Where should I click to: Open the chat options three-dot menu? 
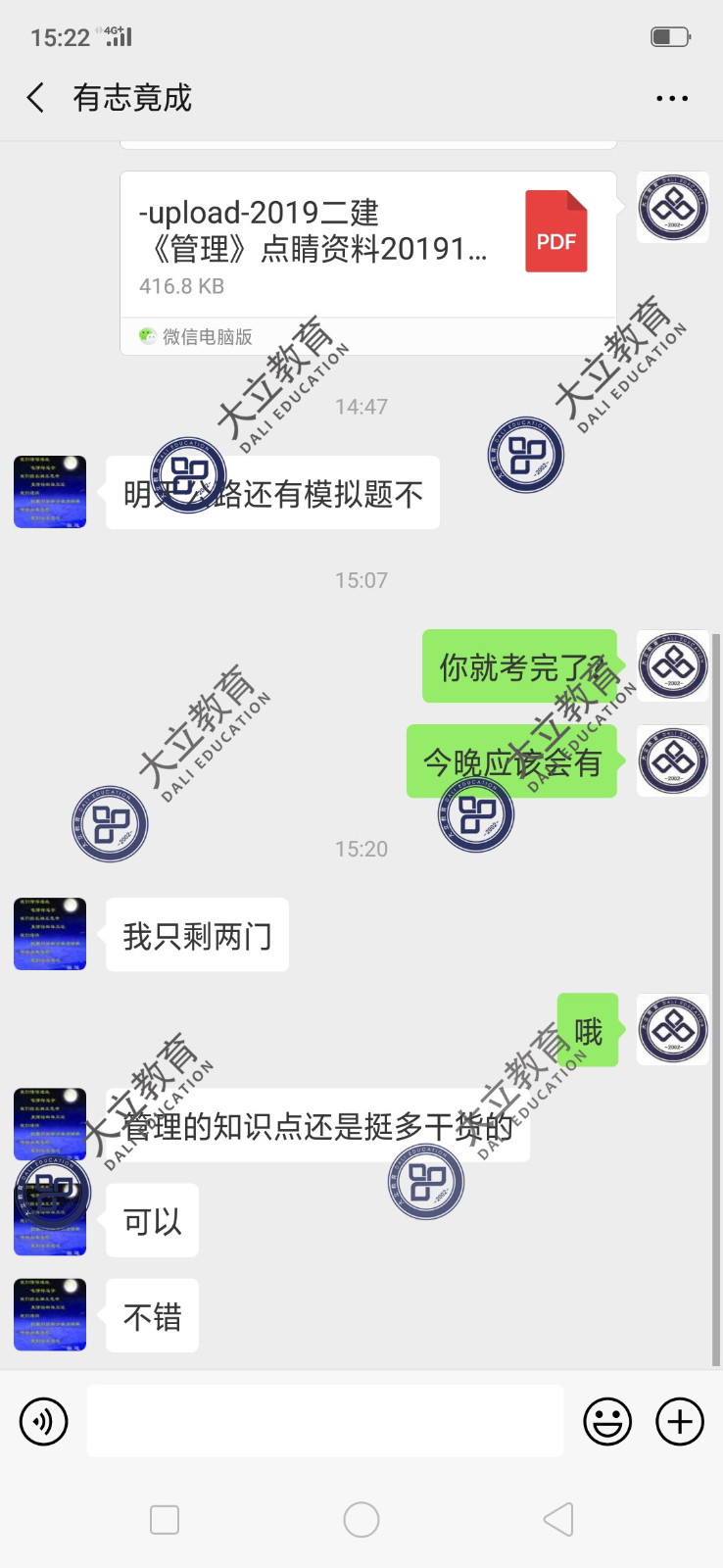pos(672,98)
